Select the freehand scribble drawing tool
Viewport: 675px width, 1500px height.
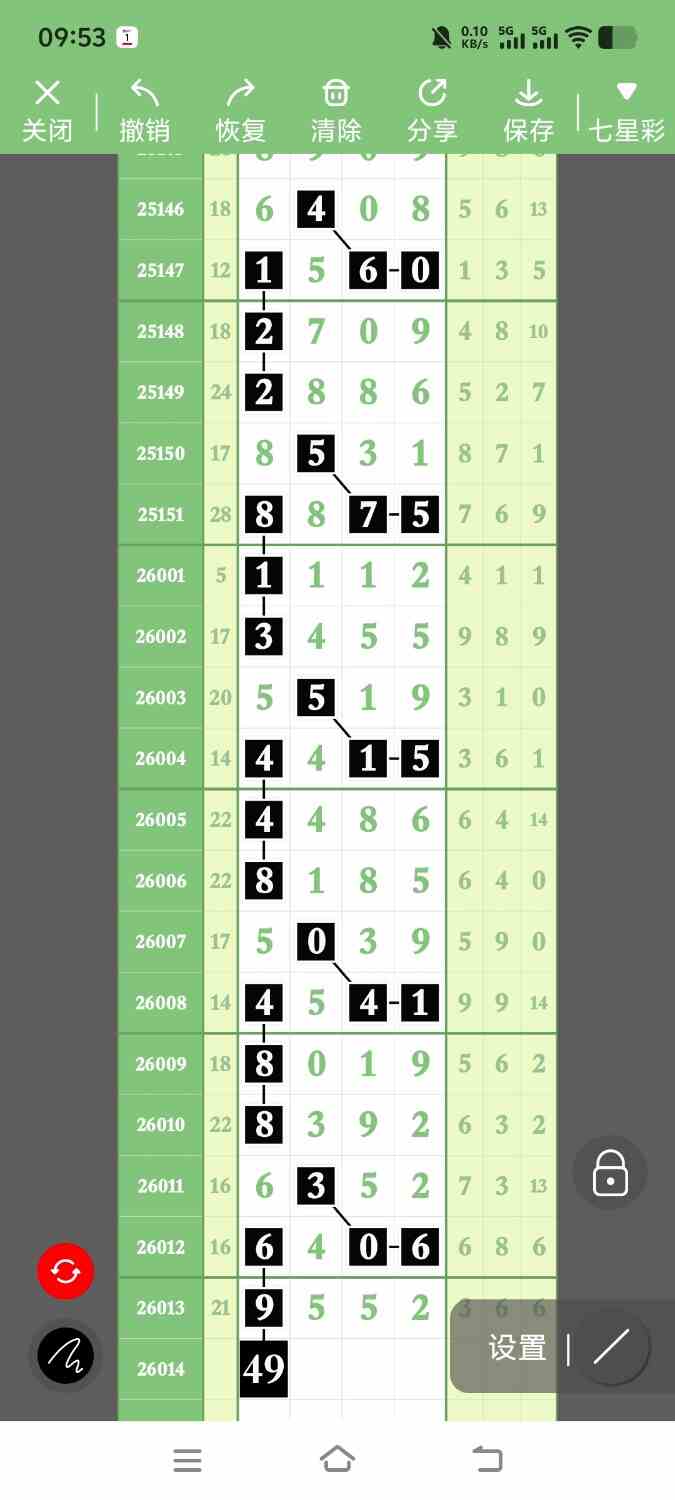(x=66, y=1356)
